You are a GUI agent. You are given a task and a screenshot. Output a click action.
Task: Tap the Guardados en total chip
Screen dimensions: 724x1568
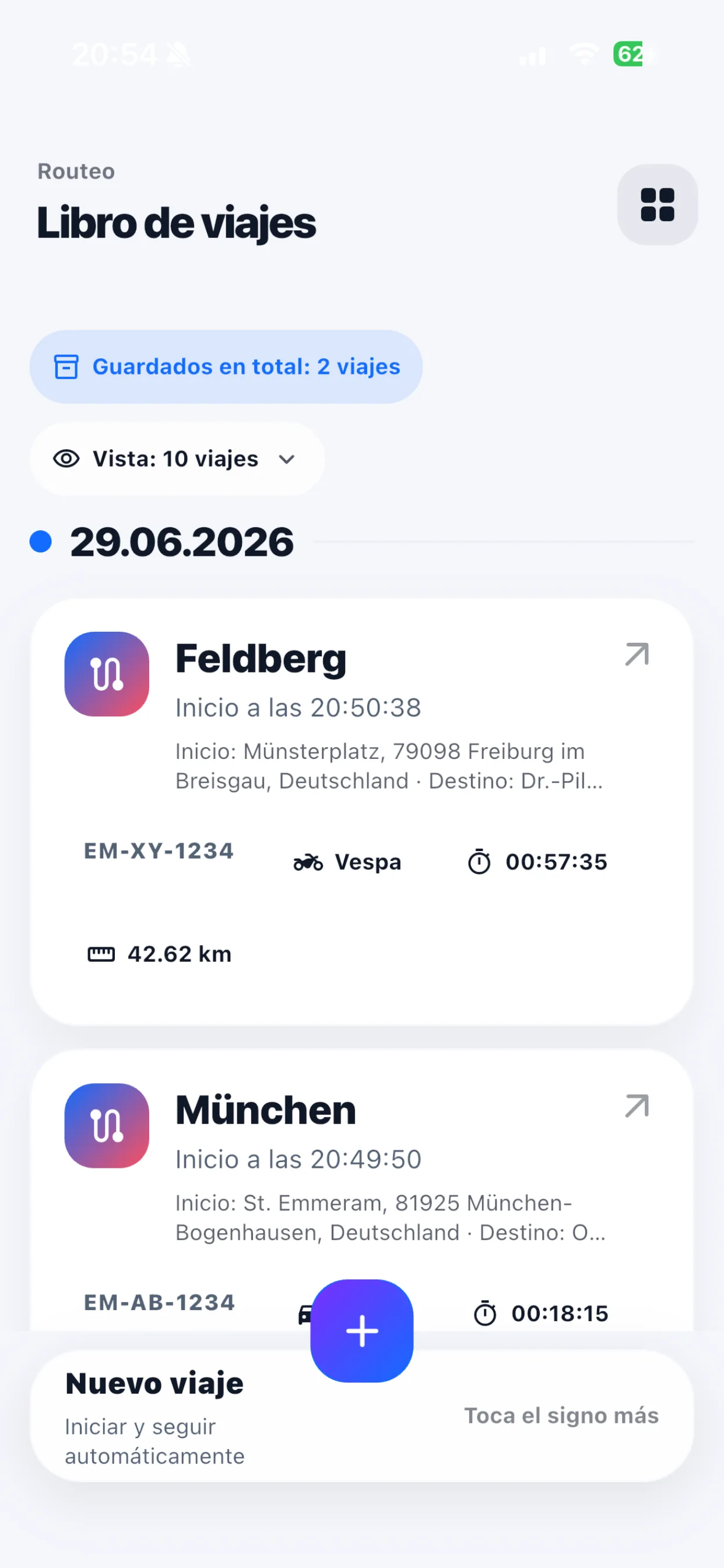(x=226, y=366)
